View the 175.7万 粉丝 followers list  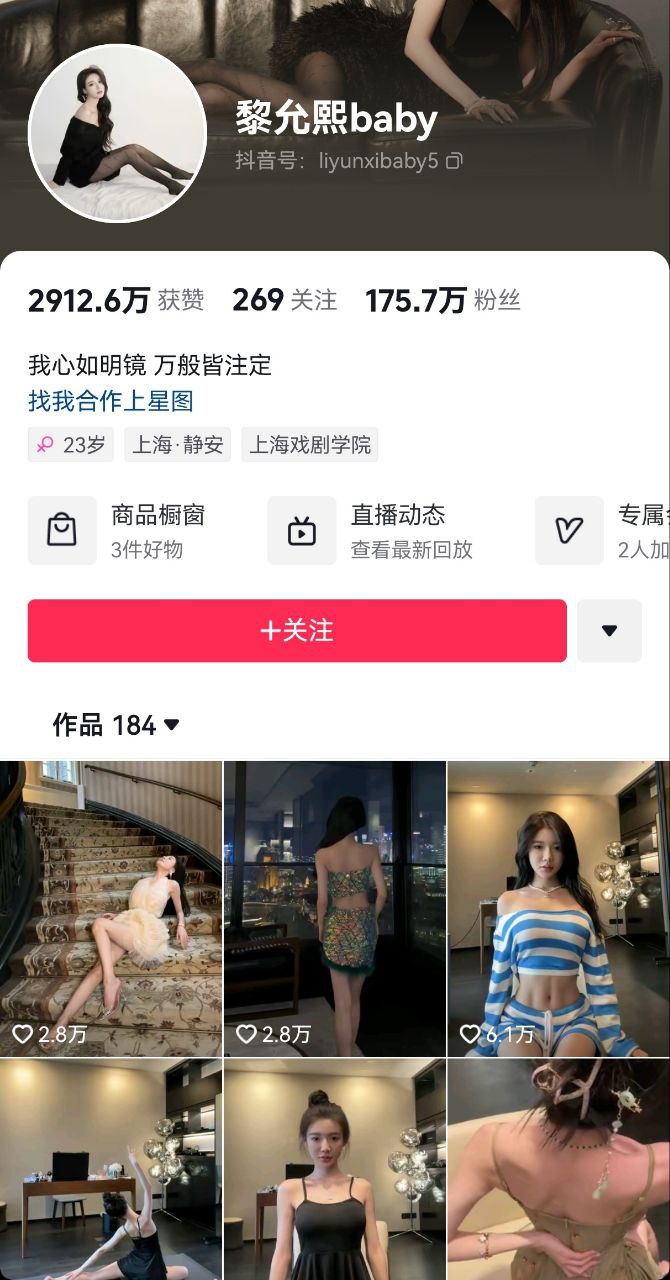(x=442, y=300)
